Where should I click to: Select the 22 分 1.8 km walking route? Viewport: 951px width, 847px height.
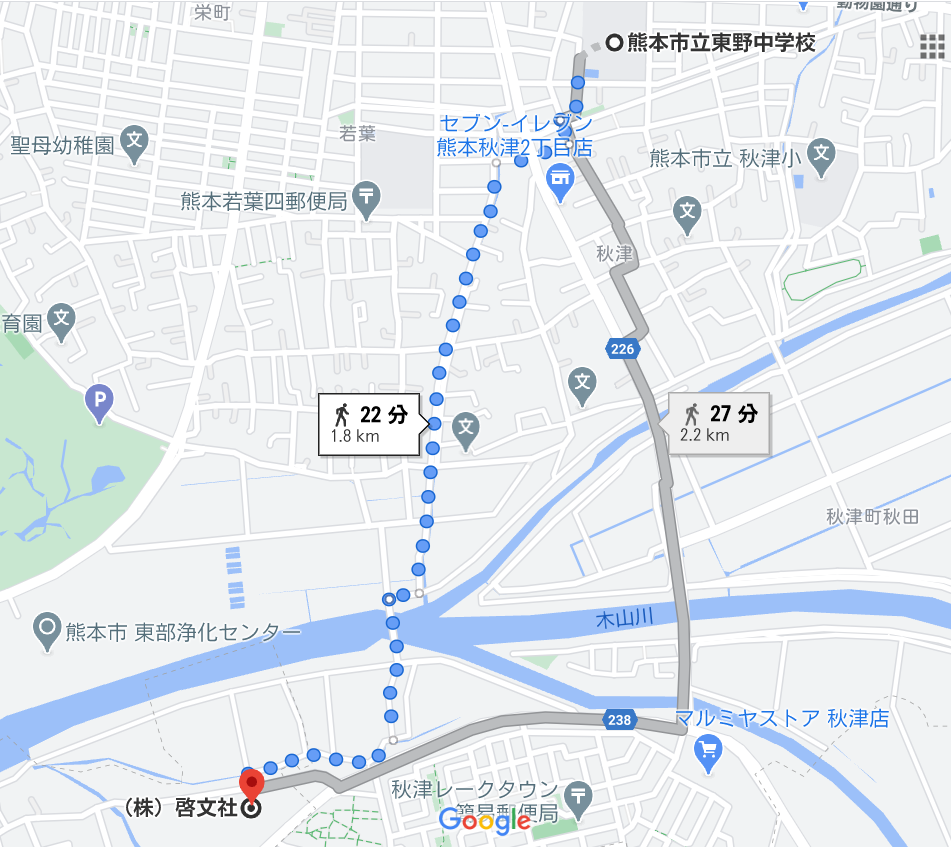(x=368, y=424)
